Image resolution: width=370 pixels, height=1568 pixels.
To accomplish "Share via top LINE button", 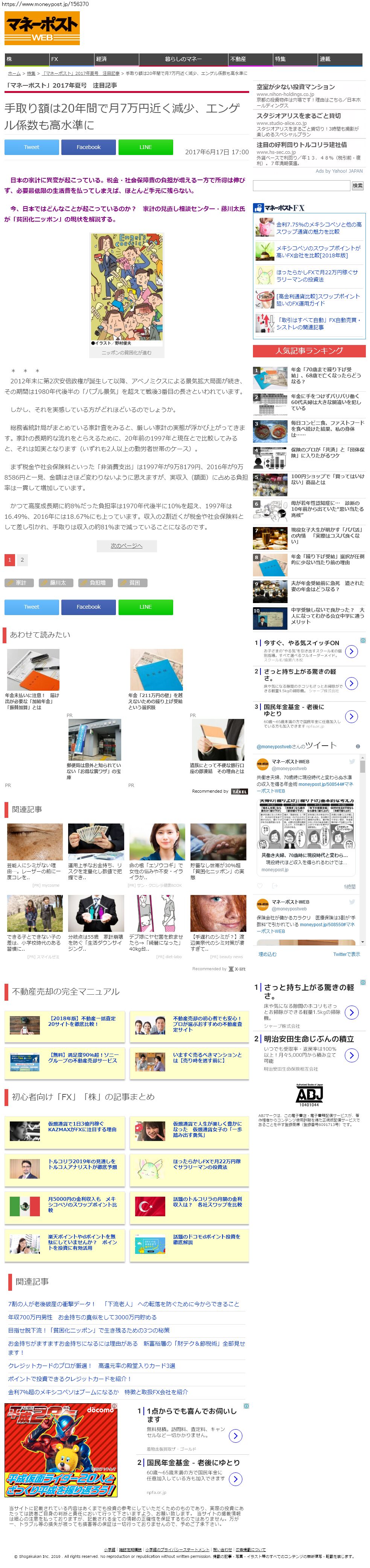I will click(x=145, y=147).
